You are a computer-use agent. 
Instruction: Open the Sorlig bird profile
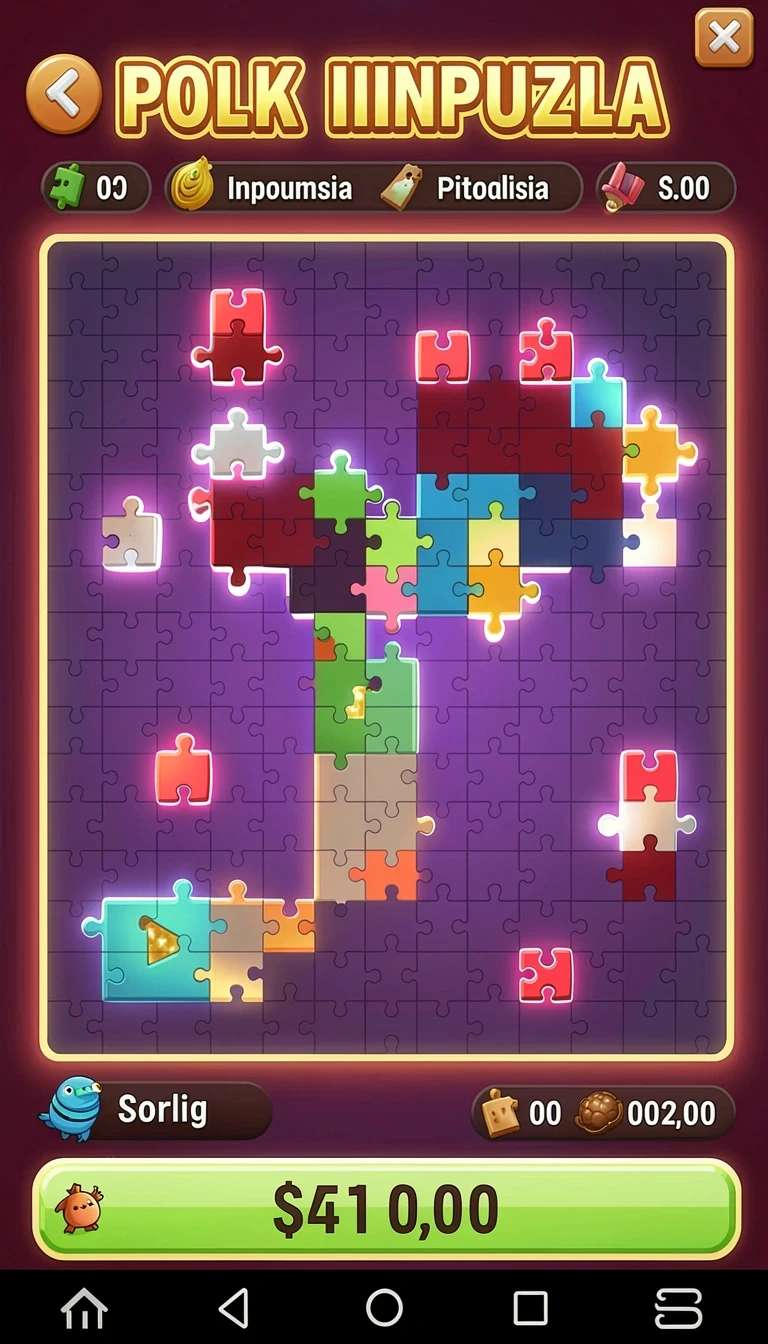click(x=154, y=1110)
